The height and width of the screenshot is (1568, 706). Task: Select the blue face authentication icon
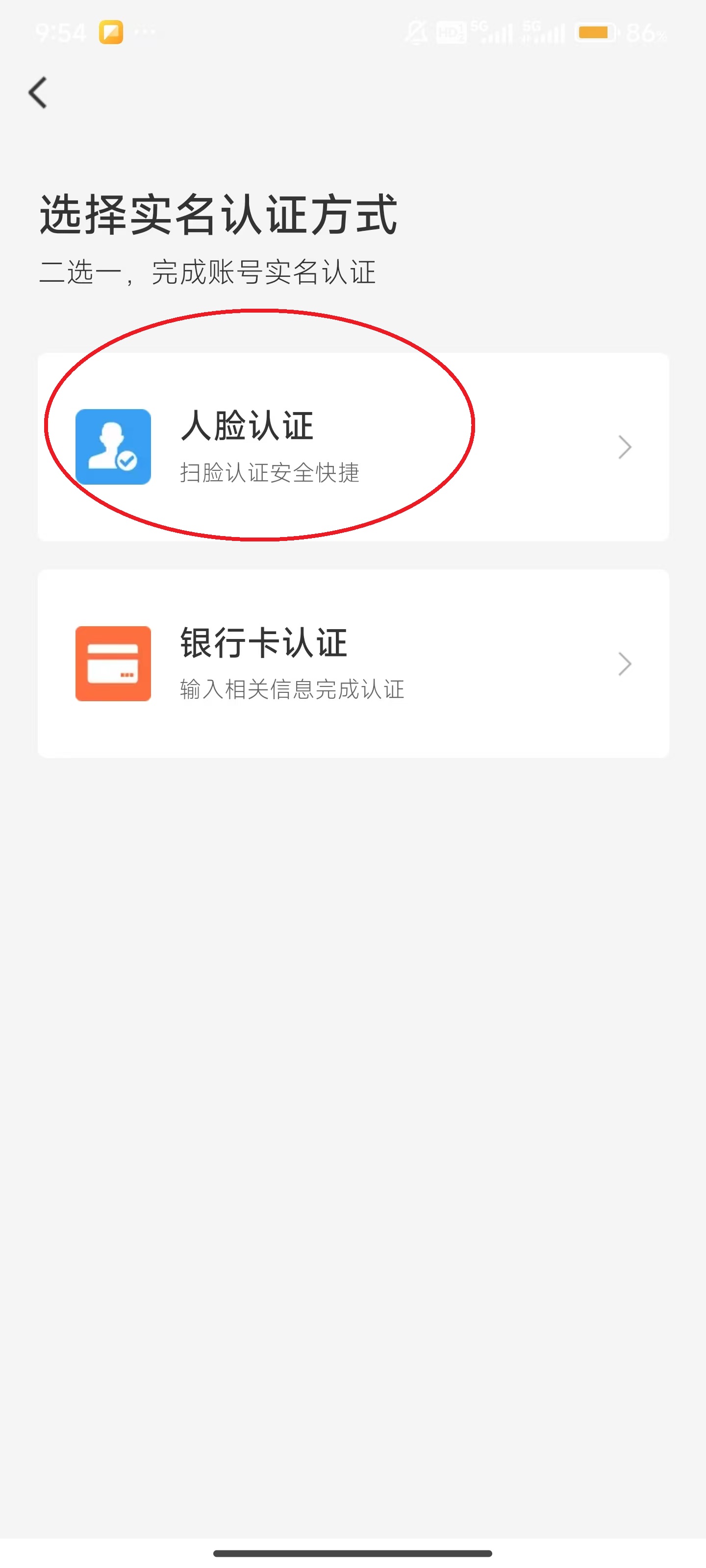[113, 447]
